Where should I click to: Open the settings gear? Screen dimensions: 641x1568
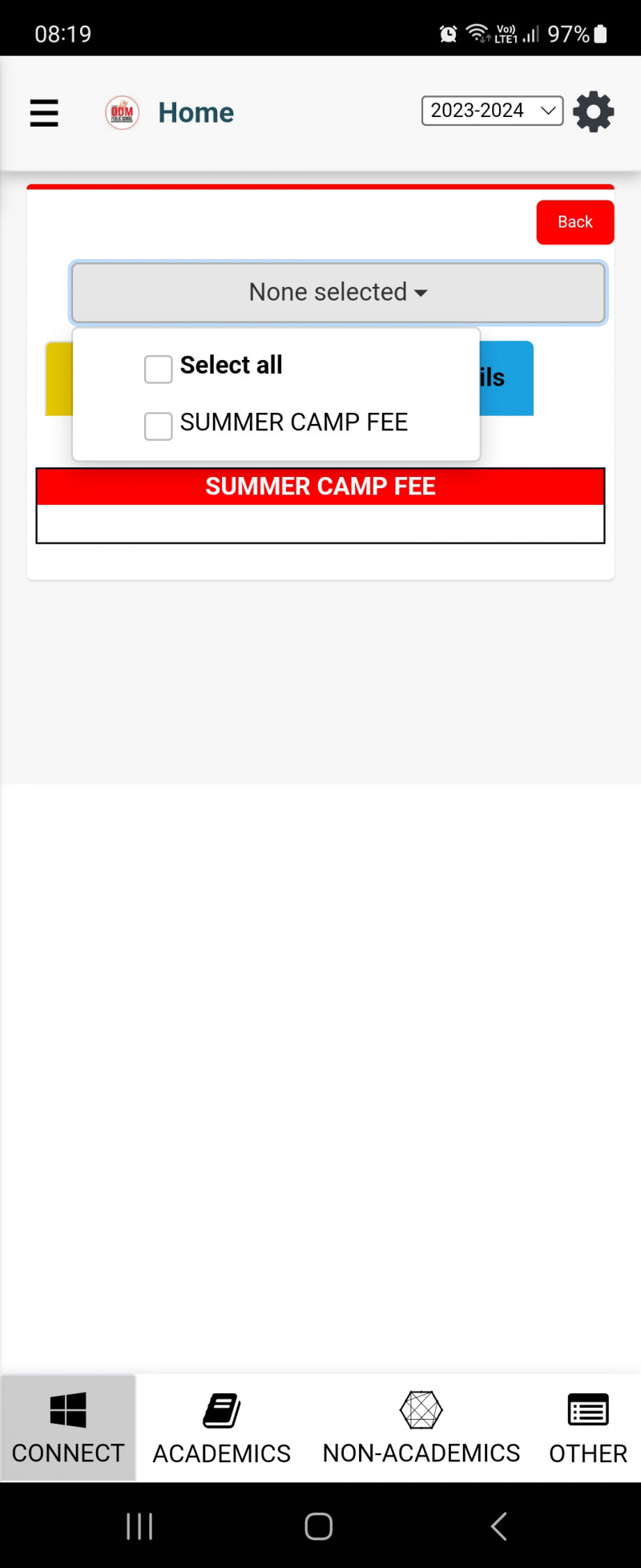593,111
